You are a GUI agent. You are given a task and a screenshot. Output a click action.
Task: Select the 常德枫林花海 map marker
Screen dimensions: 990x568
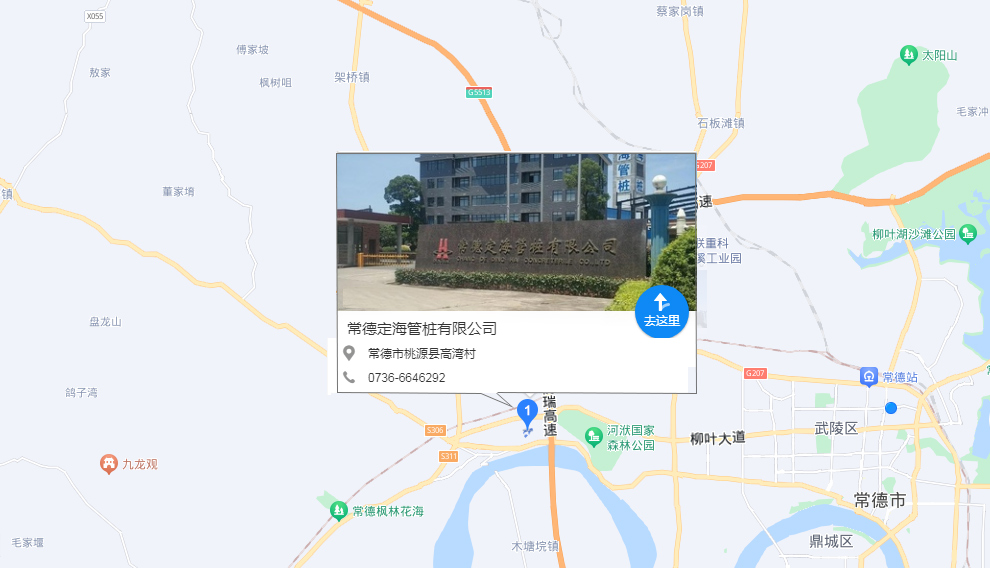tap(339, 510)
